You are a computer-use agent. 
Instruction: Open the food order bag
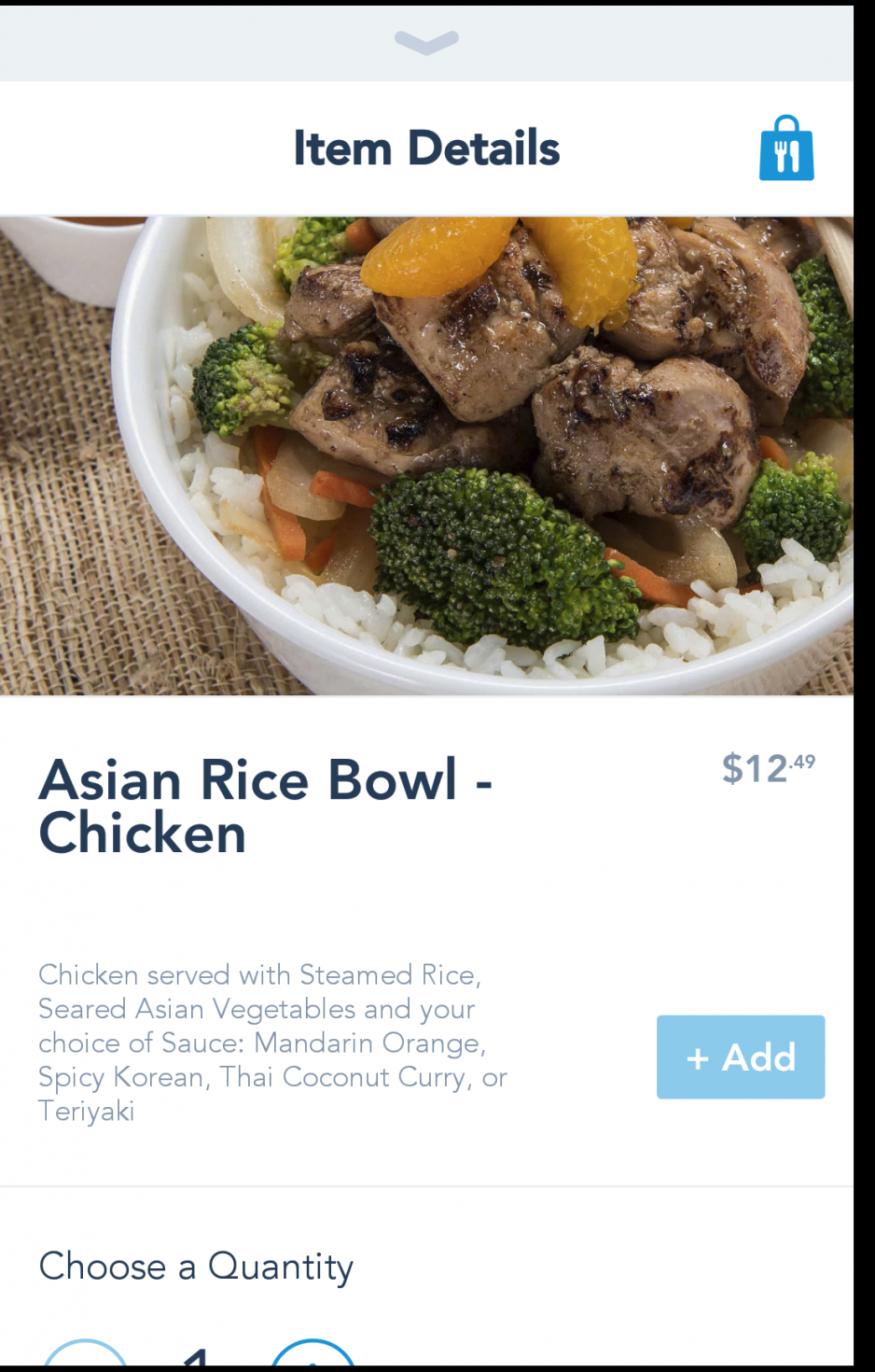point(785,149)
